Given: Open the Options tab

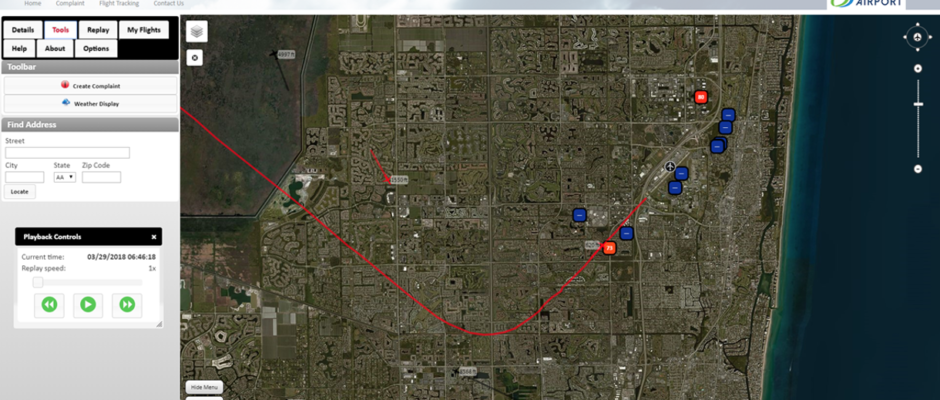Looking at the screenshot, I should click(96, 48).
